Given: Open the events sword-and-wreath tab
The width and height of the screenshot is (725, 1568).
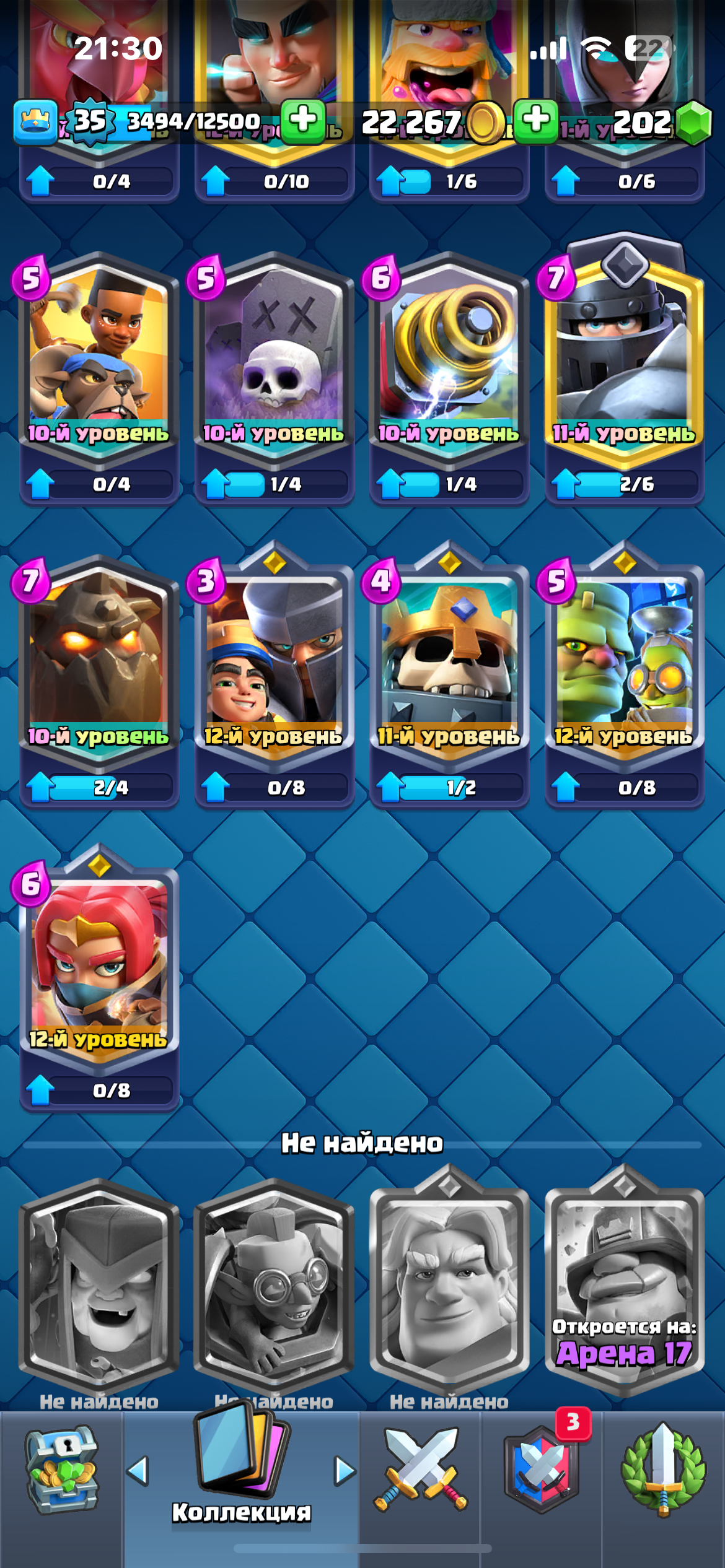Looking at the screenshot, I should point(663,1470).
